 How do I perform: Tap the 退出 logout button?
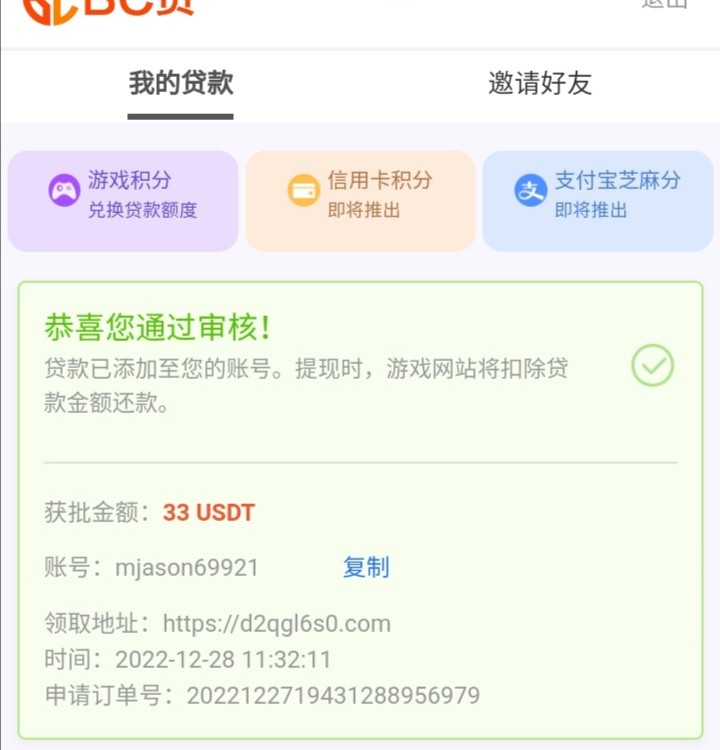tap(665, 4)
